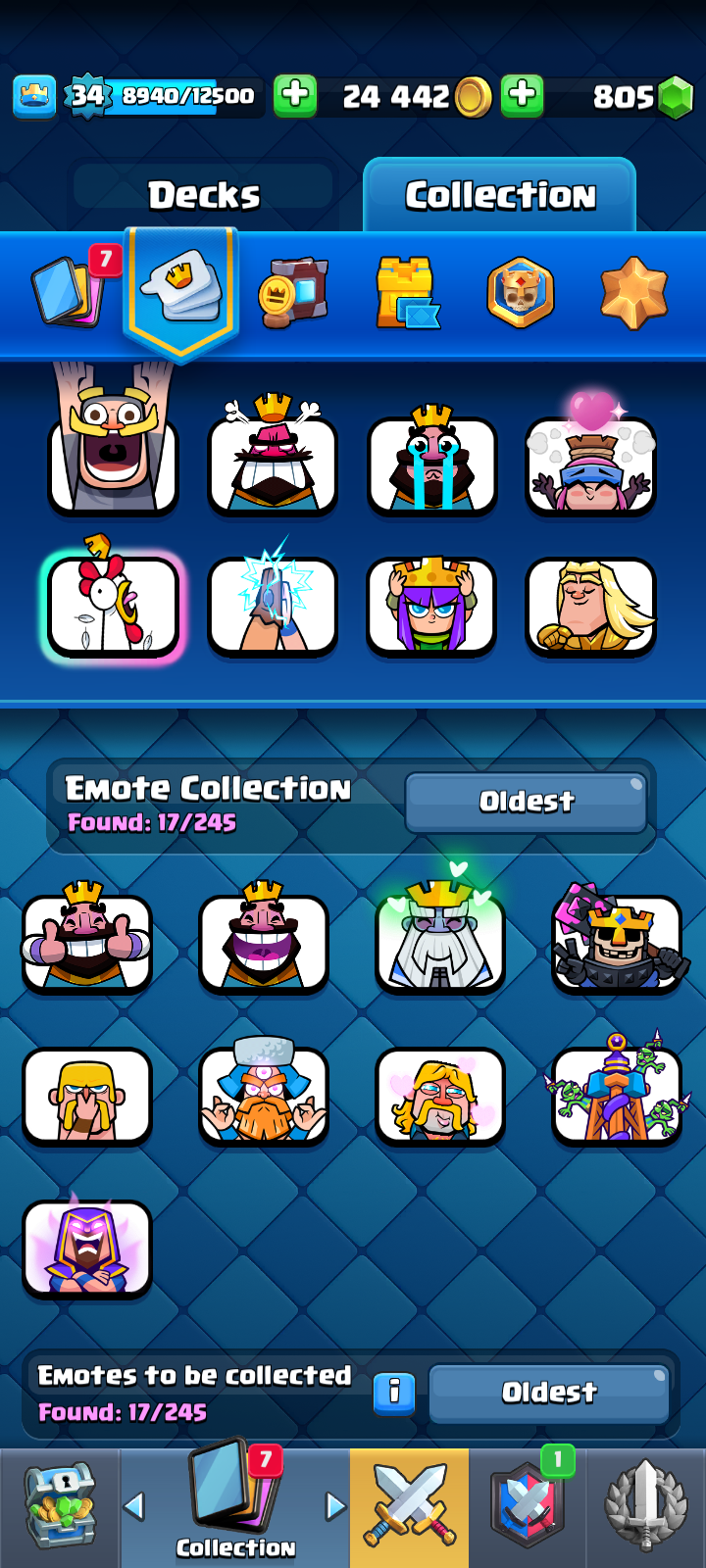The height and width of the screenshot is (1568, 706).
Task: Select the ghost king with hearts emote
Action: [440, 942]
